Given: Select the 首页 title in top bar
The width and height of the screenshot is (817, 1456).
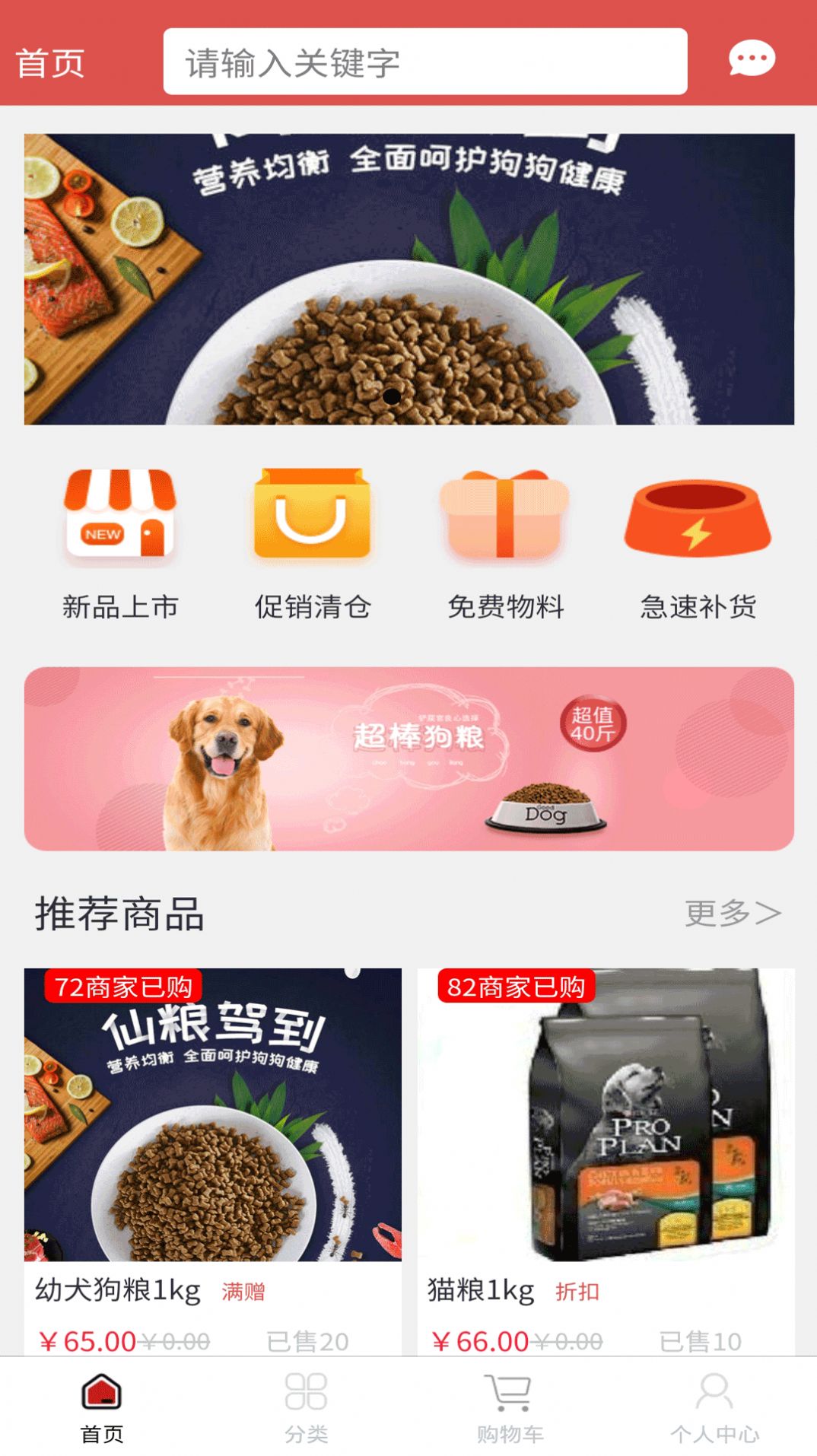Looking at the screenshot, I should pos(51,63).
